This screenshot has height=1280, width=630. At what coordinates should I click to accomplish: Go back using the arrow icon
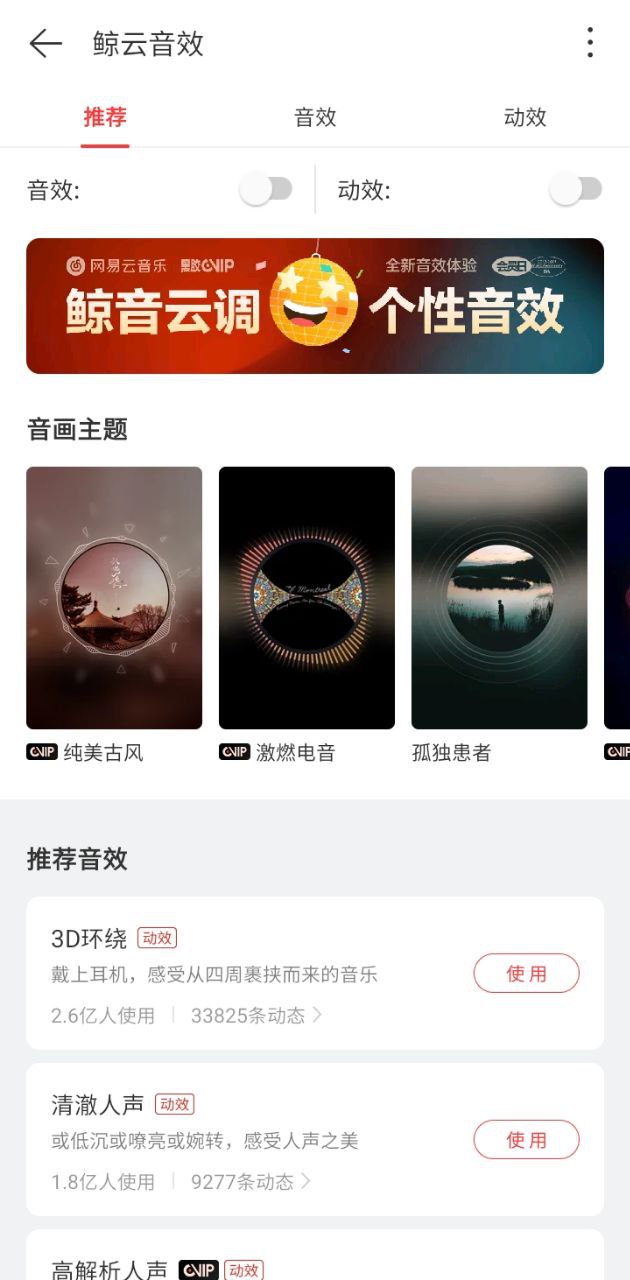[46, 43]
